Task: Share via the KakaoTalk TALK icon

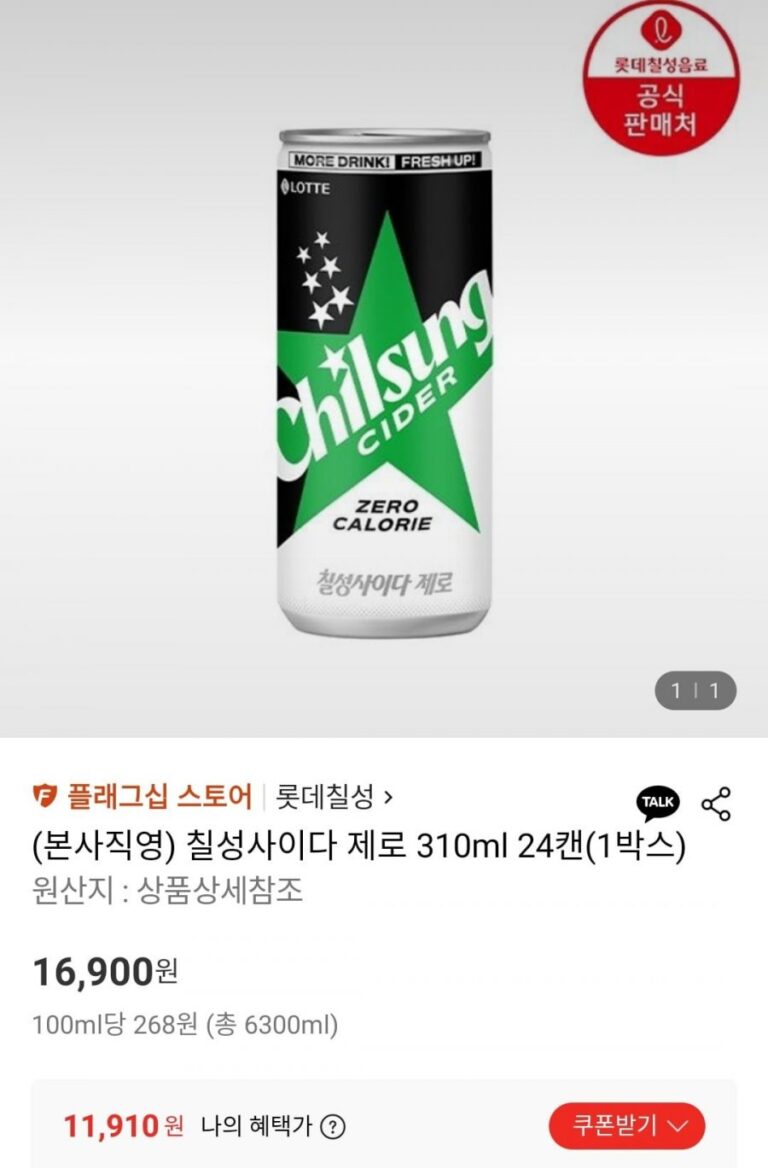Action: pyautogui.click(x=657, y=802)
